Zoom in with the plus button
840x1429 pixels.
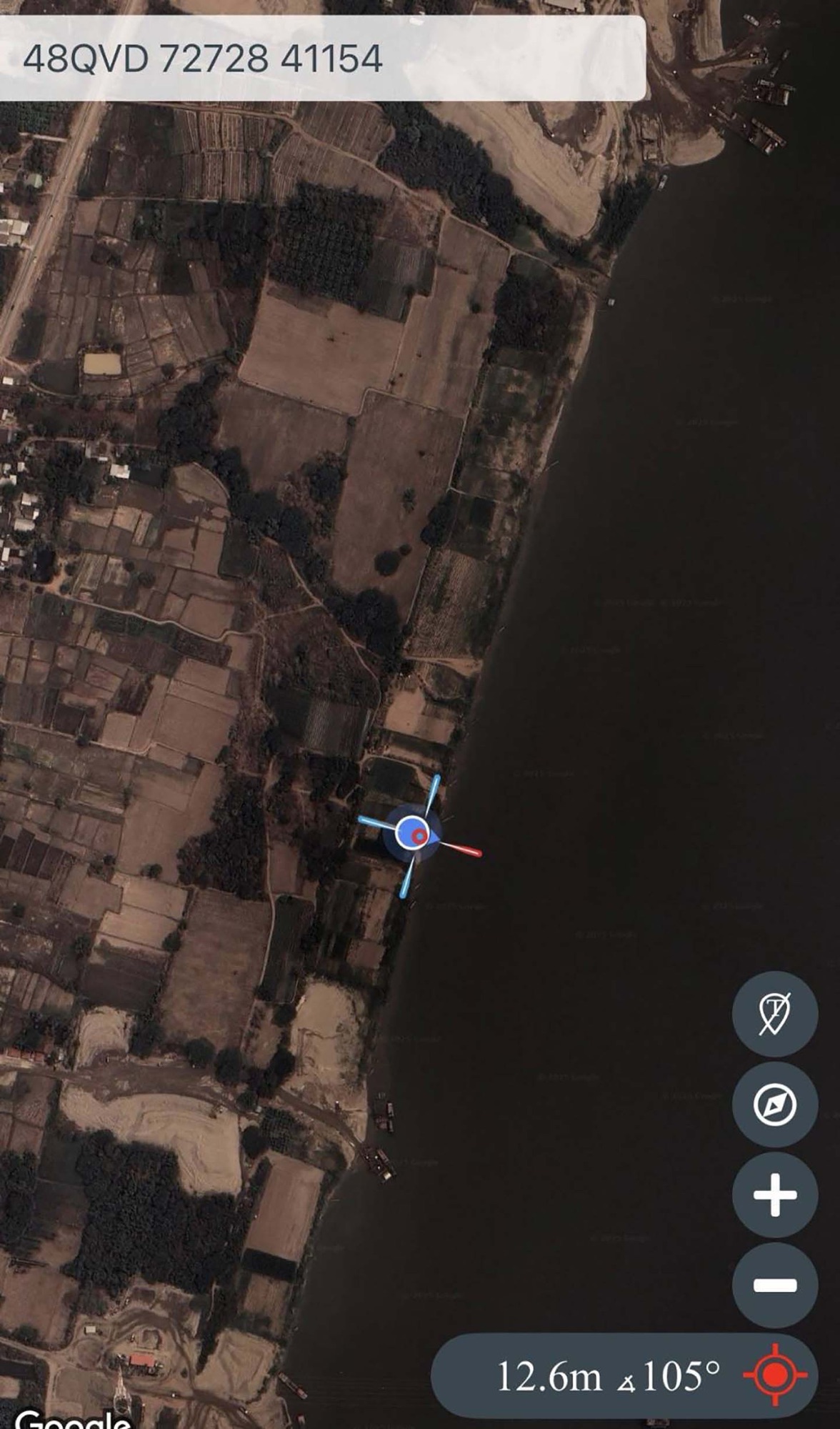[775, 1194]
